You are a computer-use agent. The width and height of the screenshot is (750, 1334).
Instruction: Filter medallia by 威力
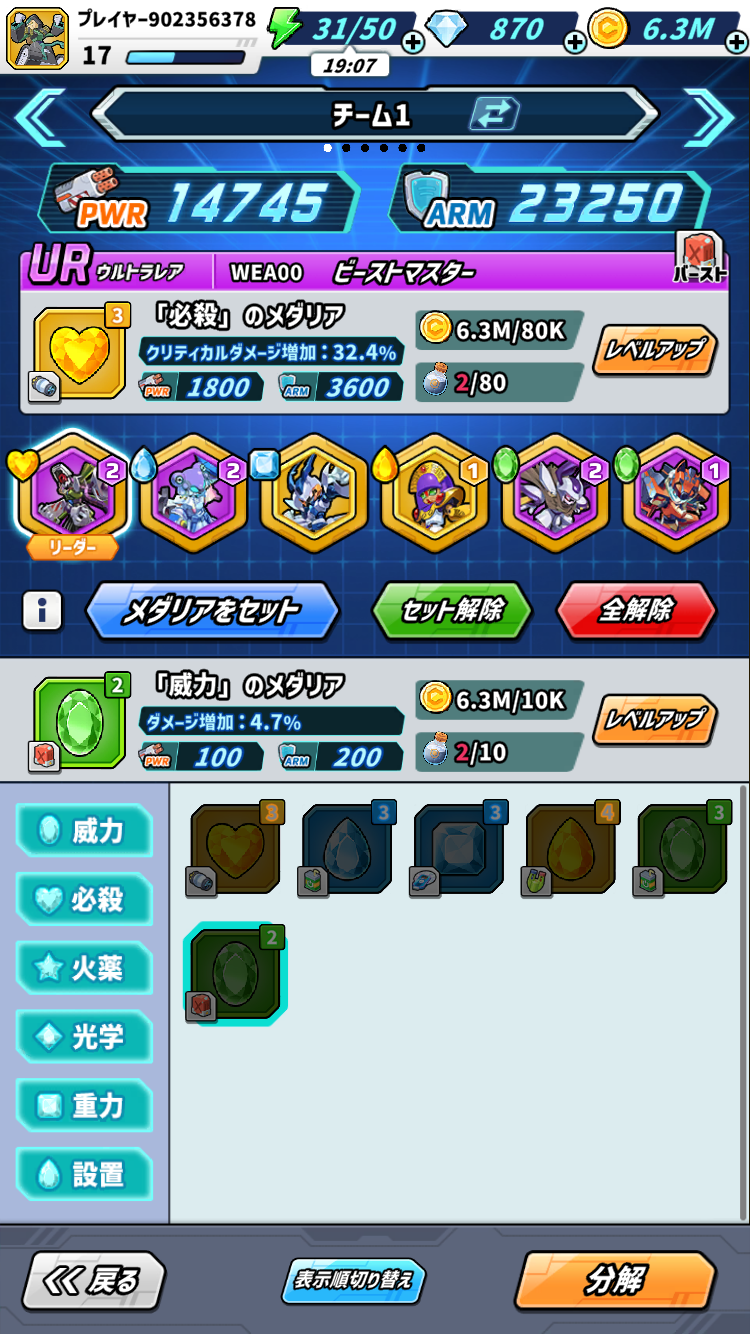tap(84, 831)
